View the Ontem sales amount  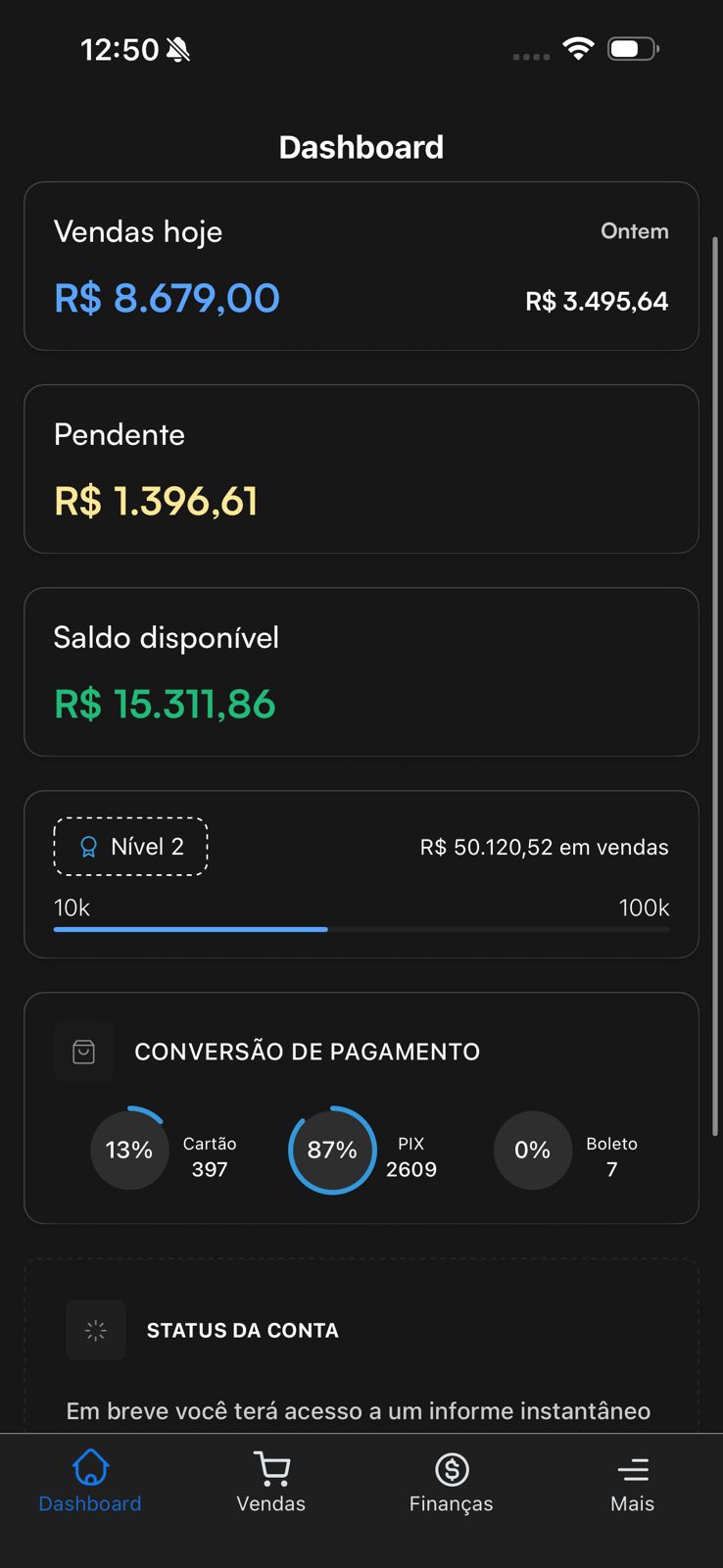click(x=597, y=301)
